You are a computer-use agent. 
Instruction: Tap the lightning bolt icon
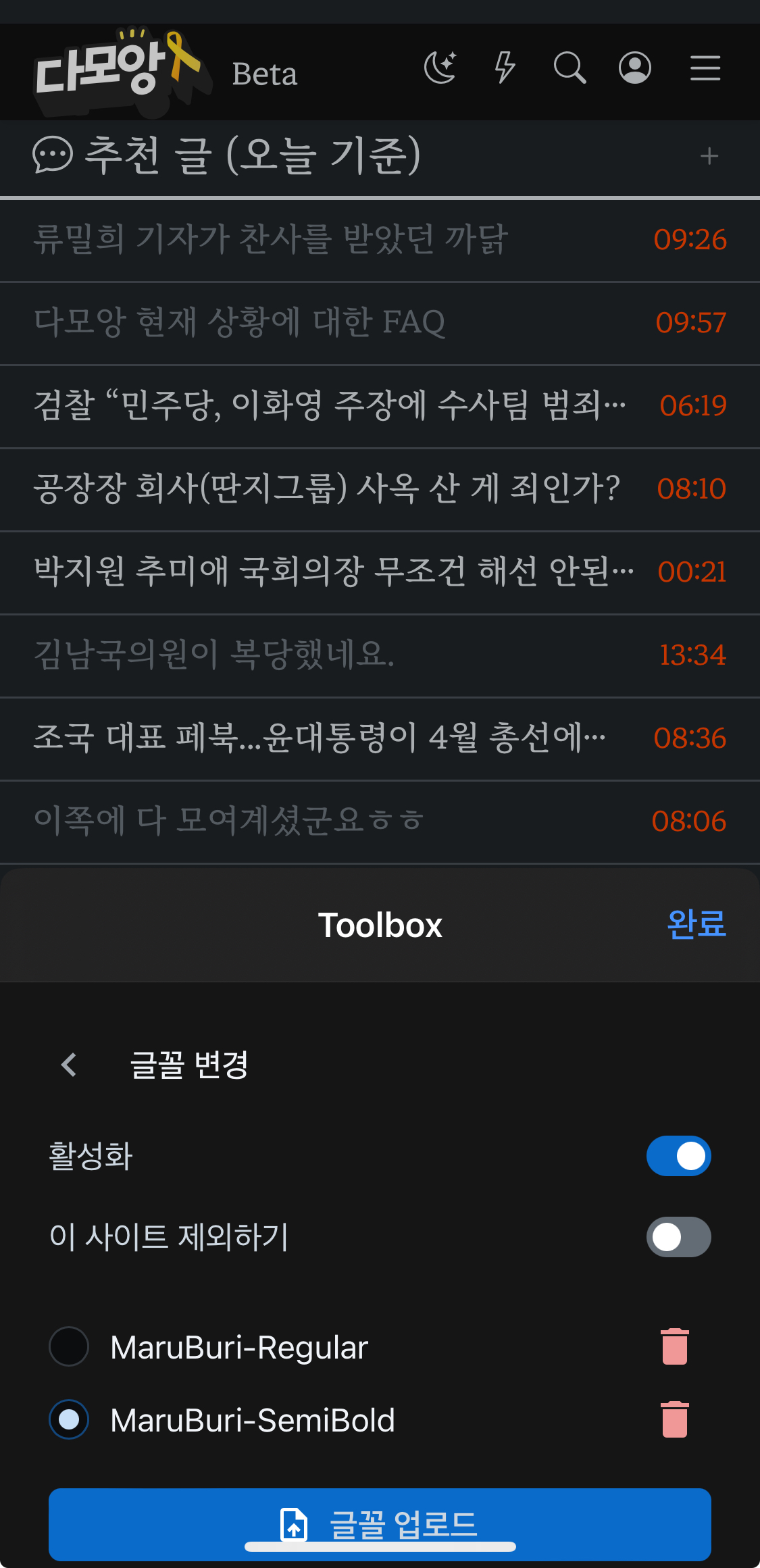click(505, 68)
